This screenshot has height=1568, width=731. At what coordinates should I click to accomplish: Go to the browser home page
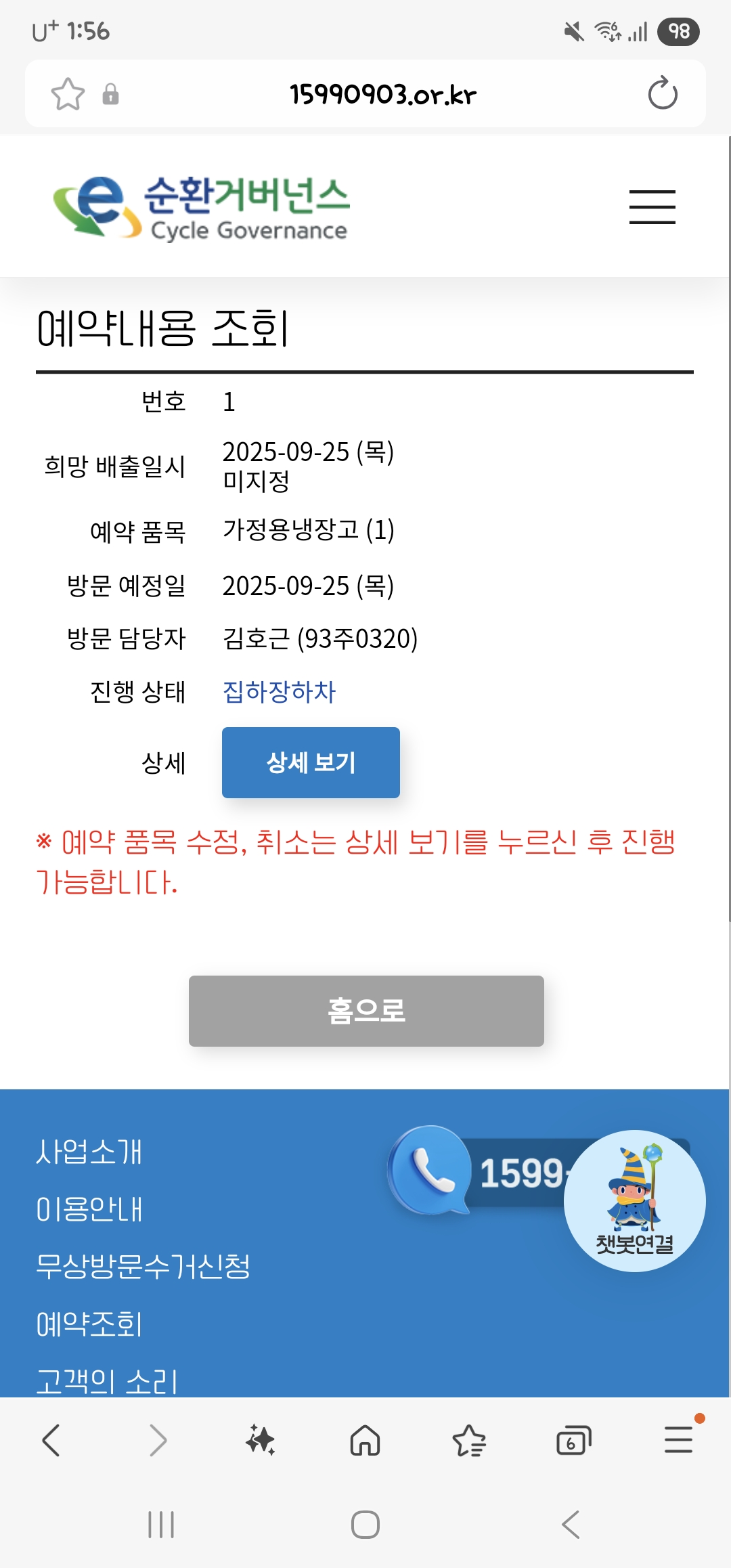coord(365,1440)
